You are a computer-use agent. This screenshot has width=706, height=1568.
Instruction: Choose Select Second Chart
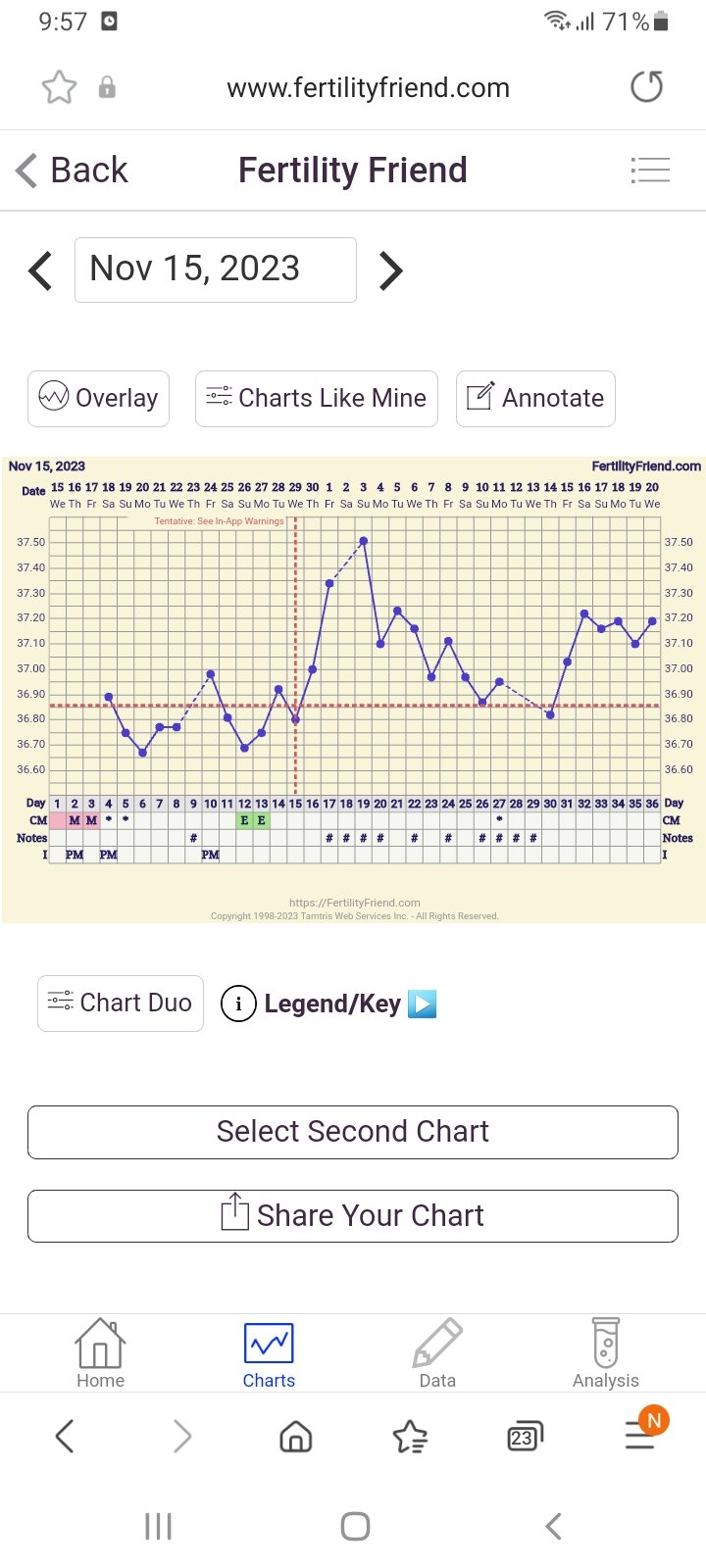tap(353, 1132)
